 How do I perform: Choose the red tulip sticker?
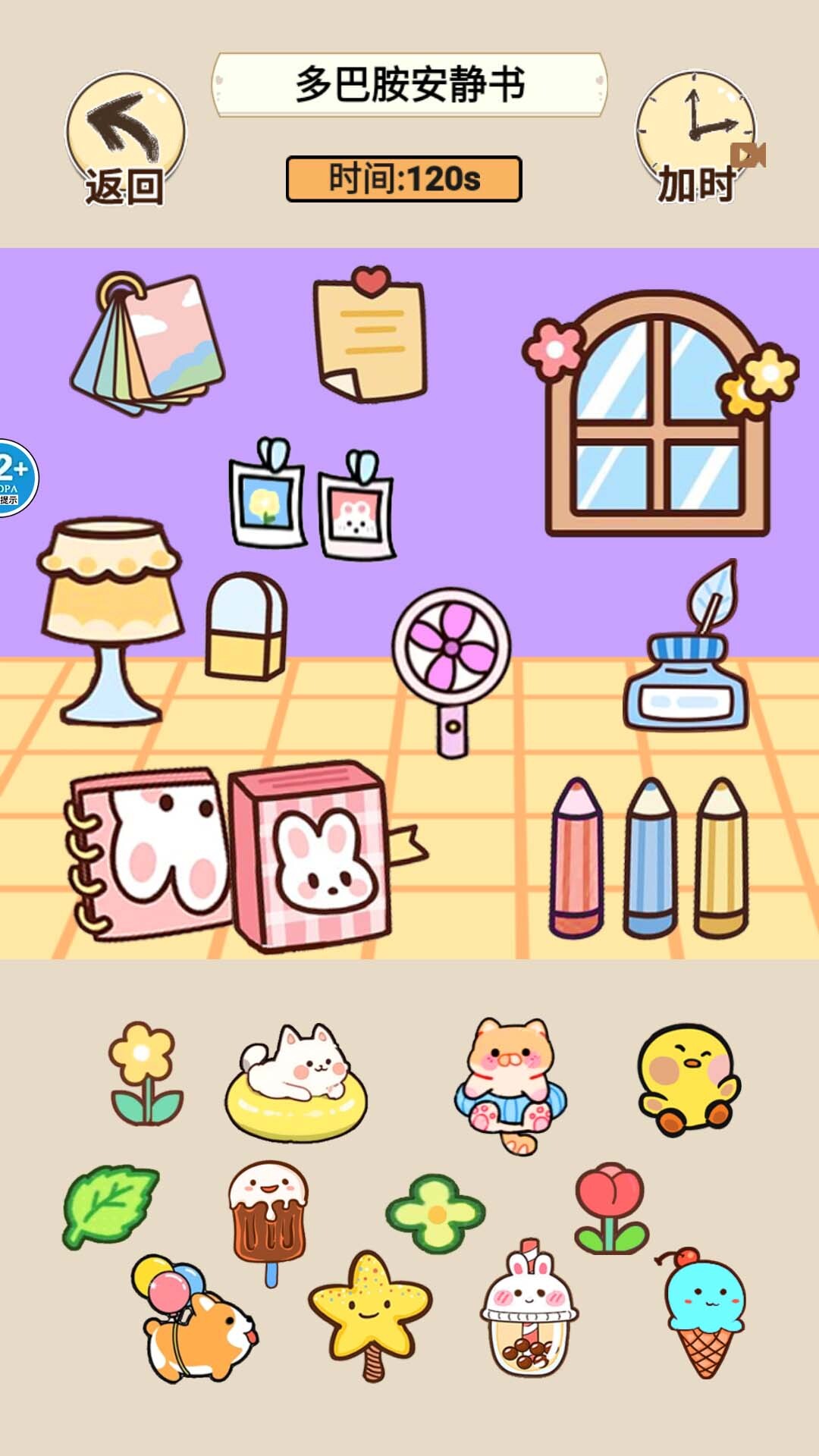[611, 1209]
